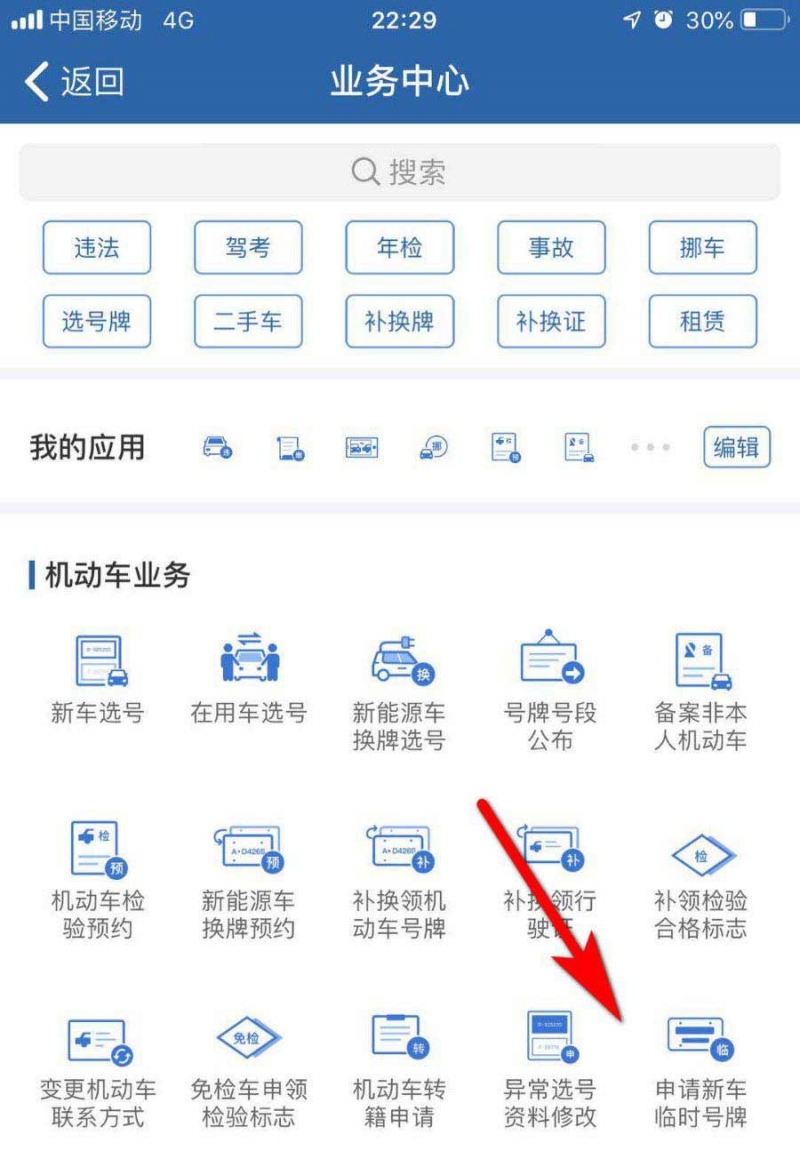Open the 搜索 search box
This screenshot has width=800, height=1151.
[x=400, y=172]
